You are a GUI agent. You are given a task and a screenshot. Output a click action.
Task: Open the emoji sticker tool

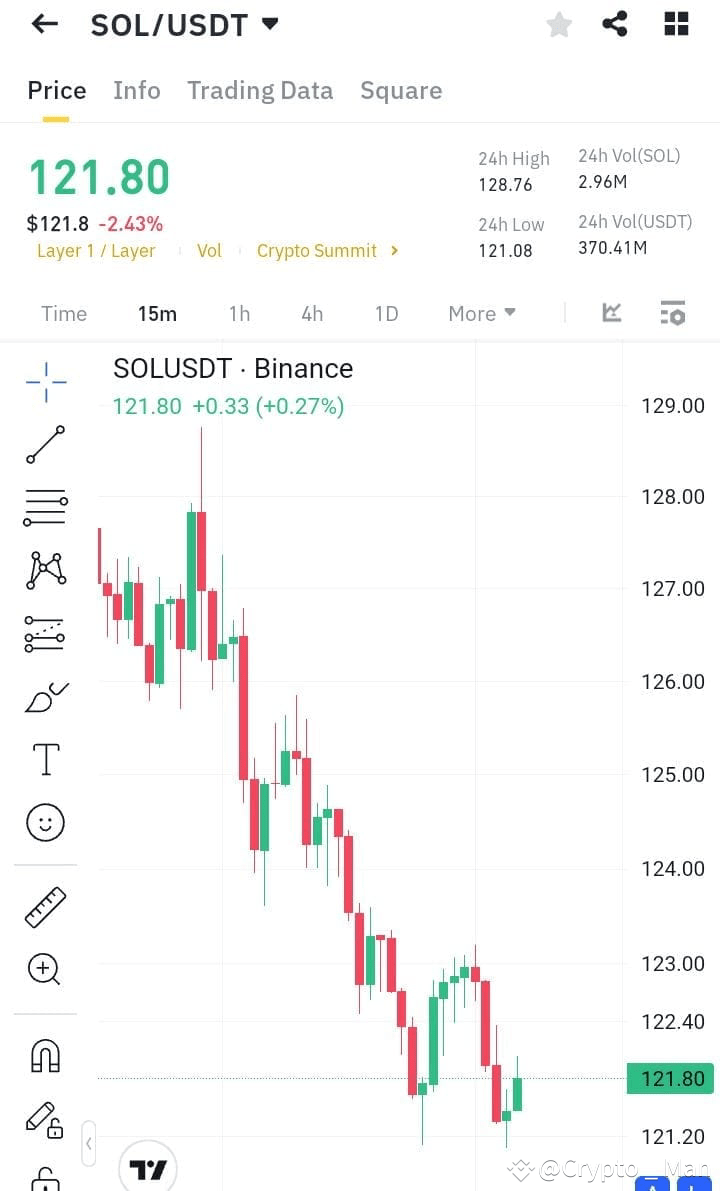[x=44, y=822]
